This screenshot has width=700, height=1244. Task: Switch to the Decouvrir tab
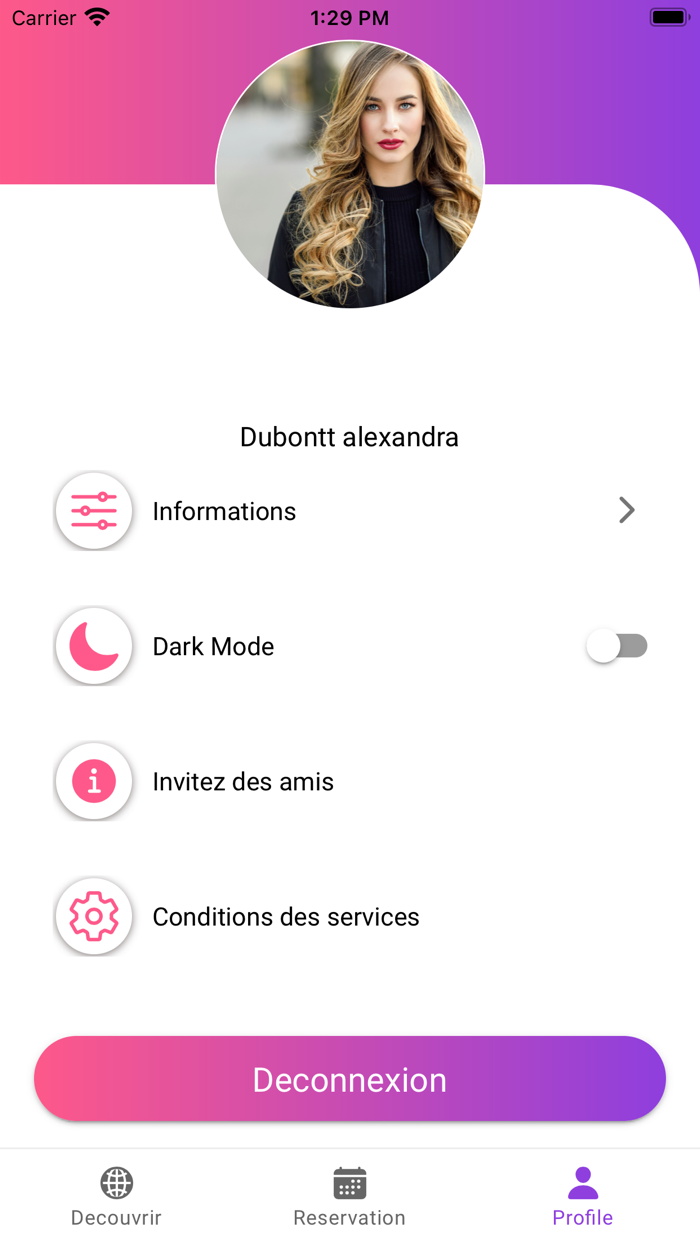click(x=116, y=1196)
